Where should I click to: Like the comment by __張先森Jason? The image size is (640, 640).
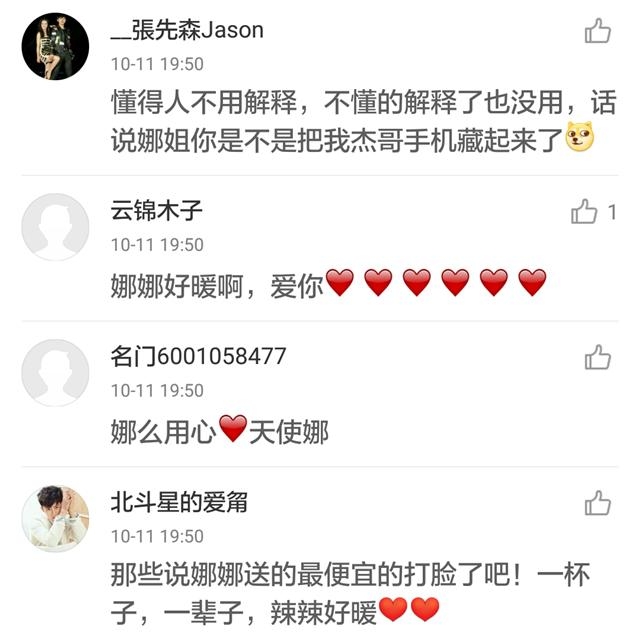point(597,32)
